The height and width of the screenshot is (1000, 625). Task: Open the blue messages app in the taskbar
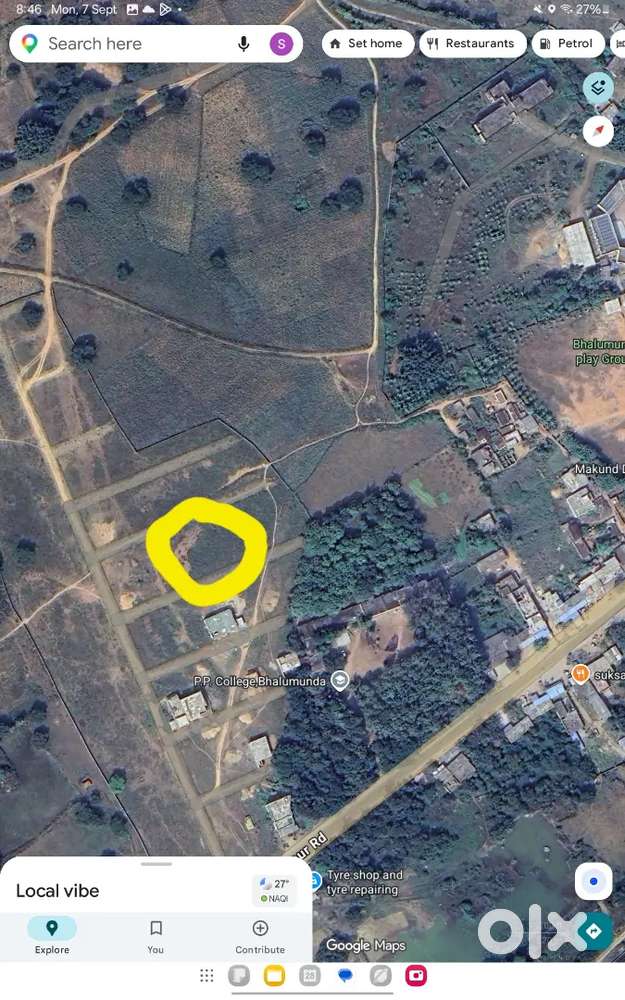point(345,975)
